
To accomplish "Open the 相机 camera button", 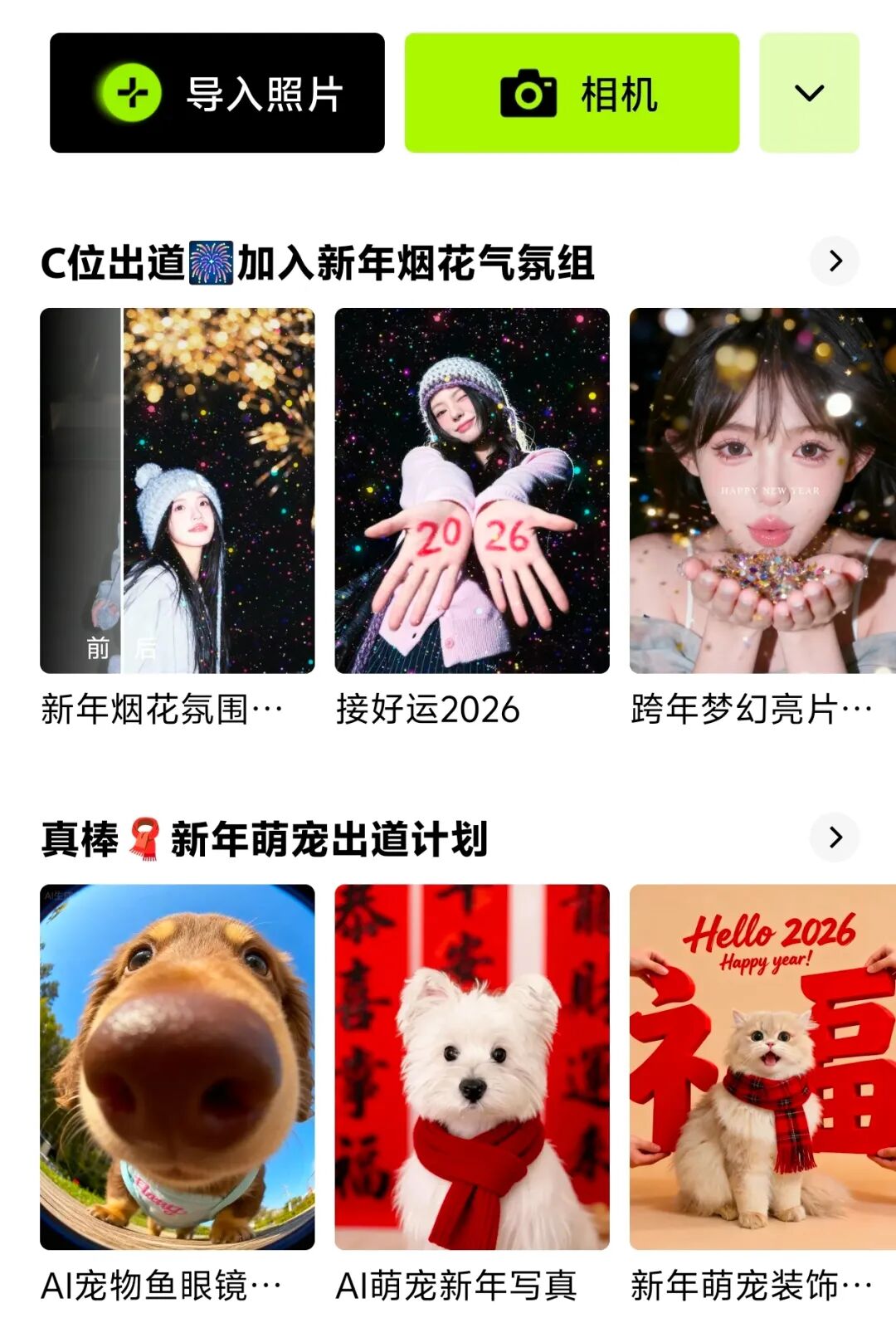I will pos(572,93).
